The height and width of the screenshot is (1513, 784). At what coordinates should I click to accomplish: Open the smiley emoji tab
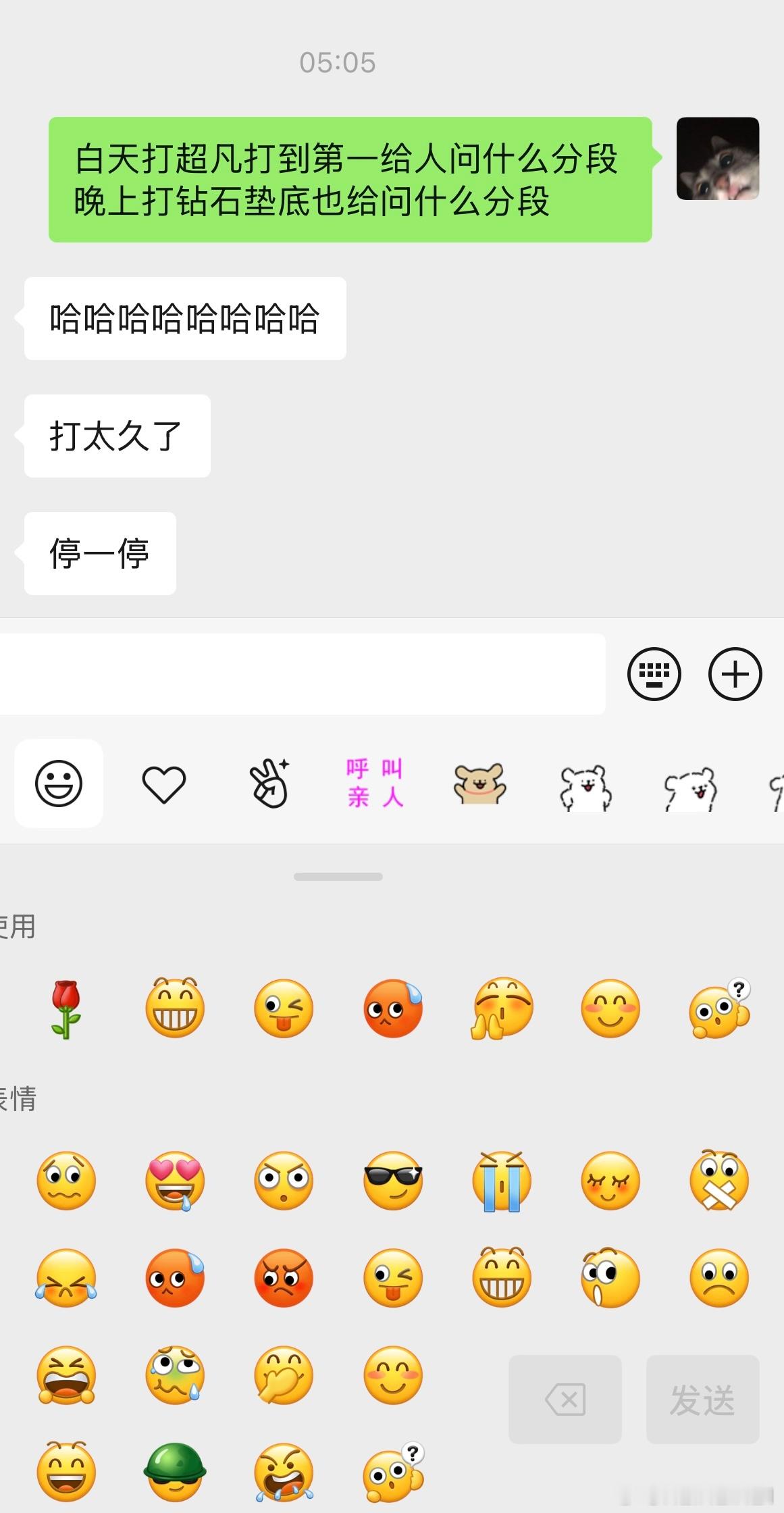pyautogui.click(x=58, y=784)
